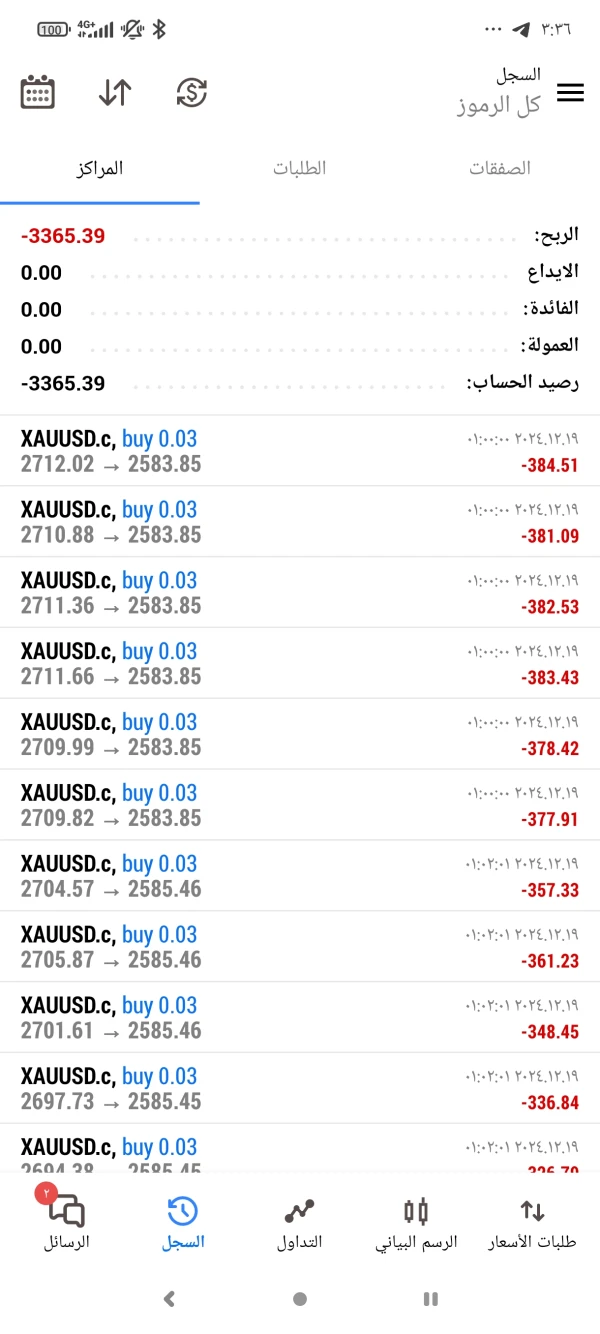Open the calendar date range picker
The width and height of the screenshot is (600, 1334).
coord(37,93)
